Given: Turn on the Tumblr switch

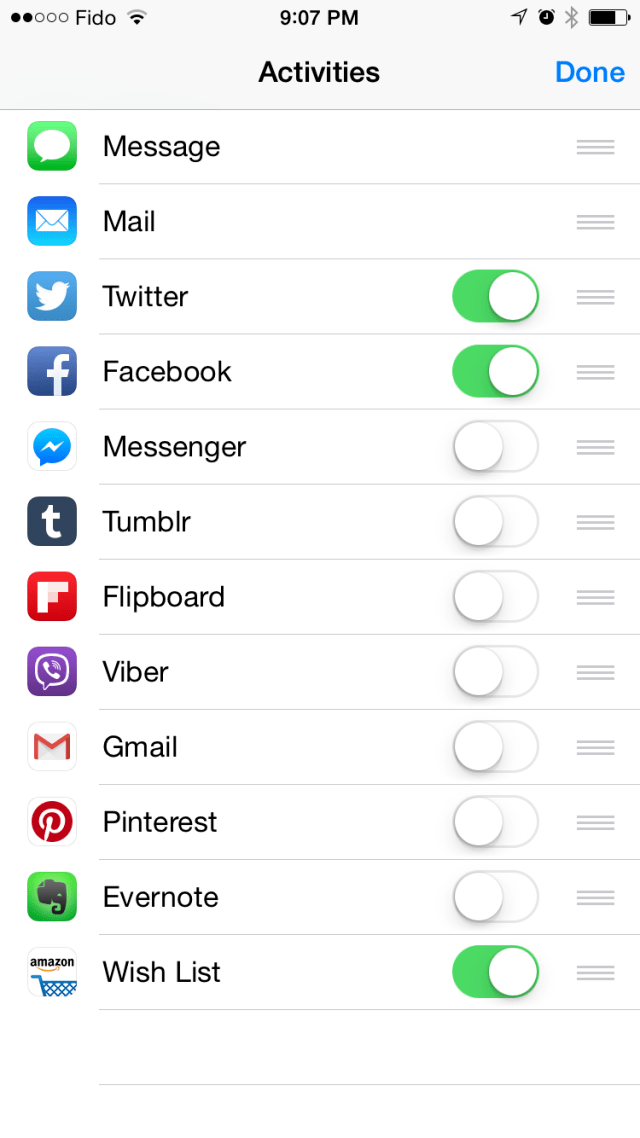Looking at the screenshot, I should 495,521.
